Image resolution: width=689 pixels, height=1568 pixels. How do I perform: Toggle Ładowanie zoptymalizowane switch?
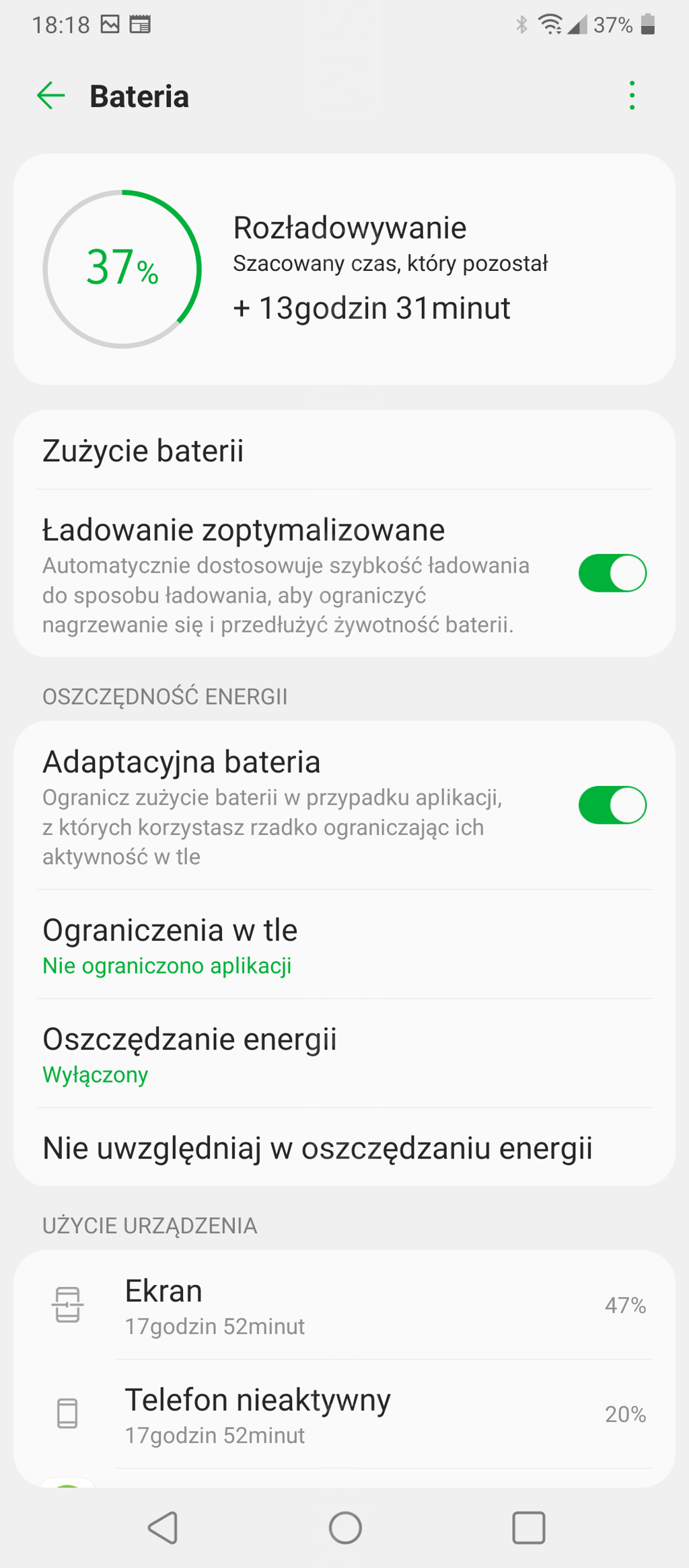point(612,573)
